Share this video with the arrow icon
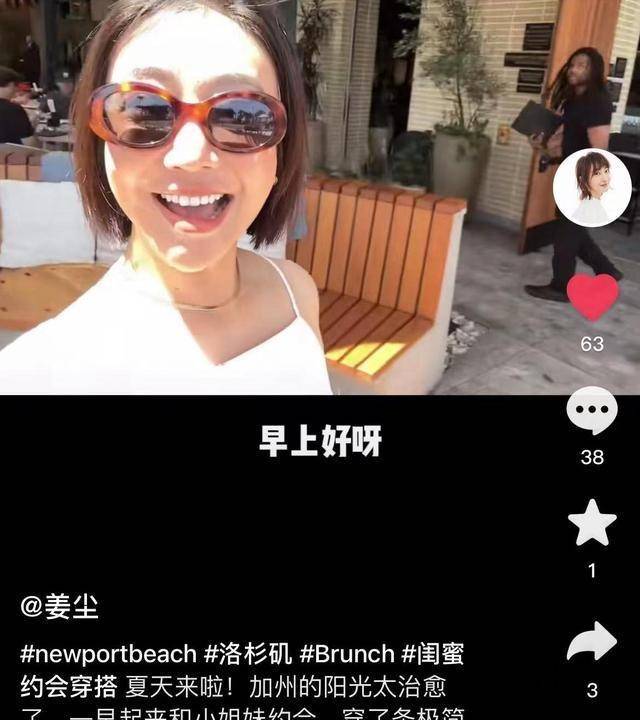 (x=592, y=642)
